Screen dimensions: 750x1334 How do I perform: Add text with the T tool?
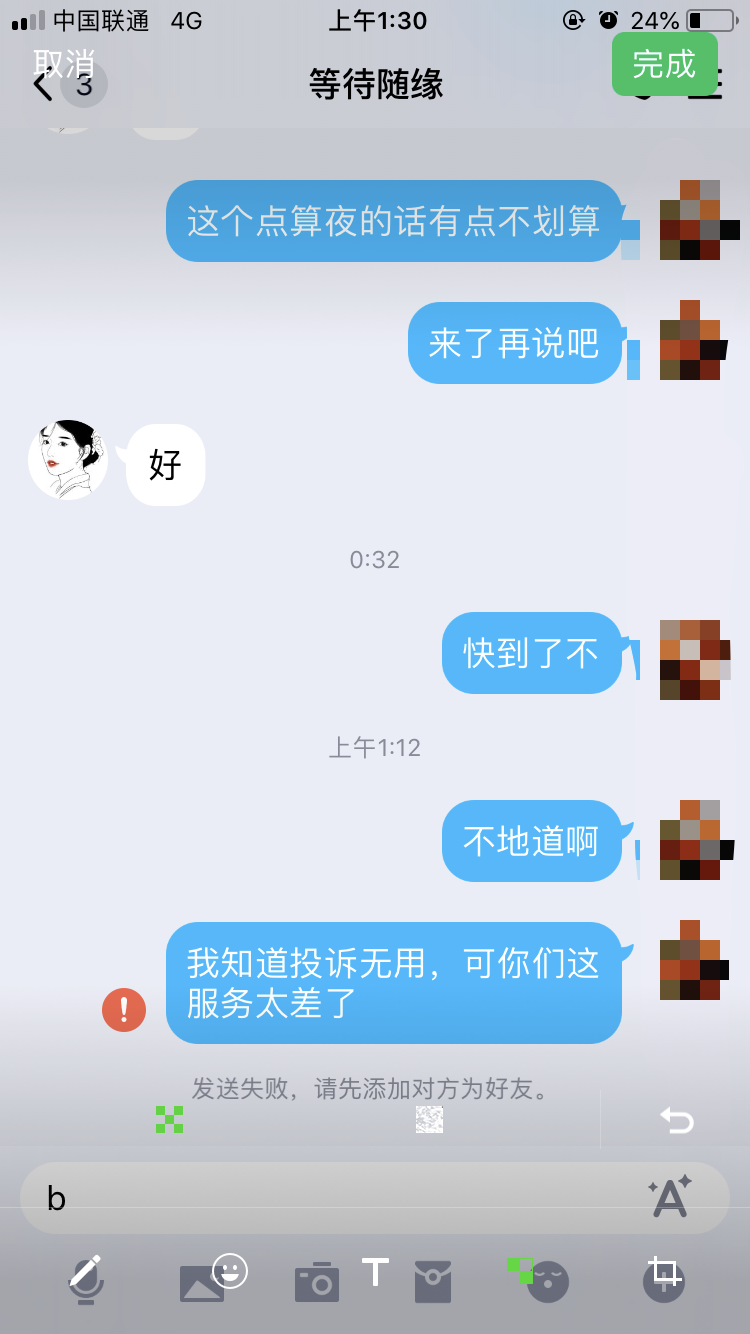coord(375,1271)
